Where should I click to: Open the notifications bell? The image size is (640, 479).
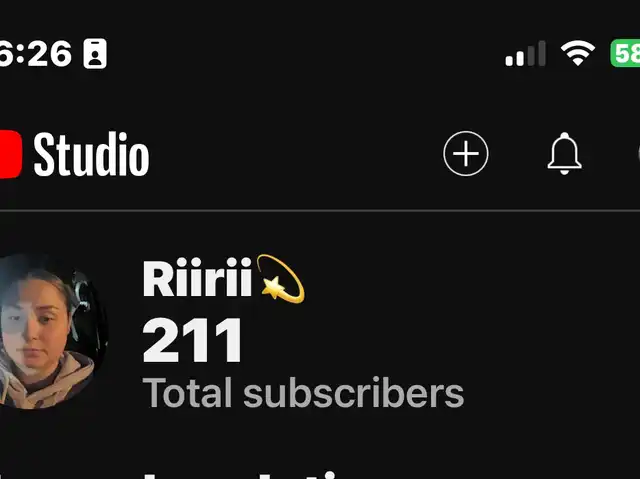(x=564, y=154)
